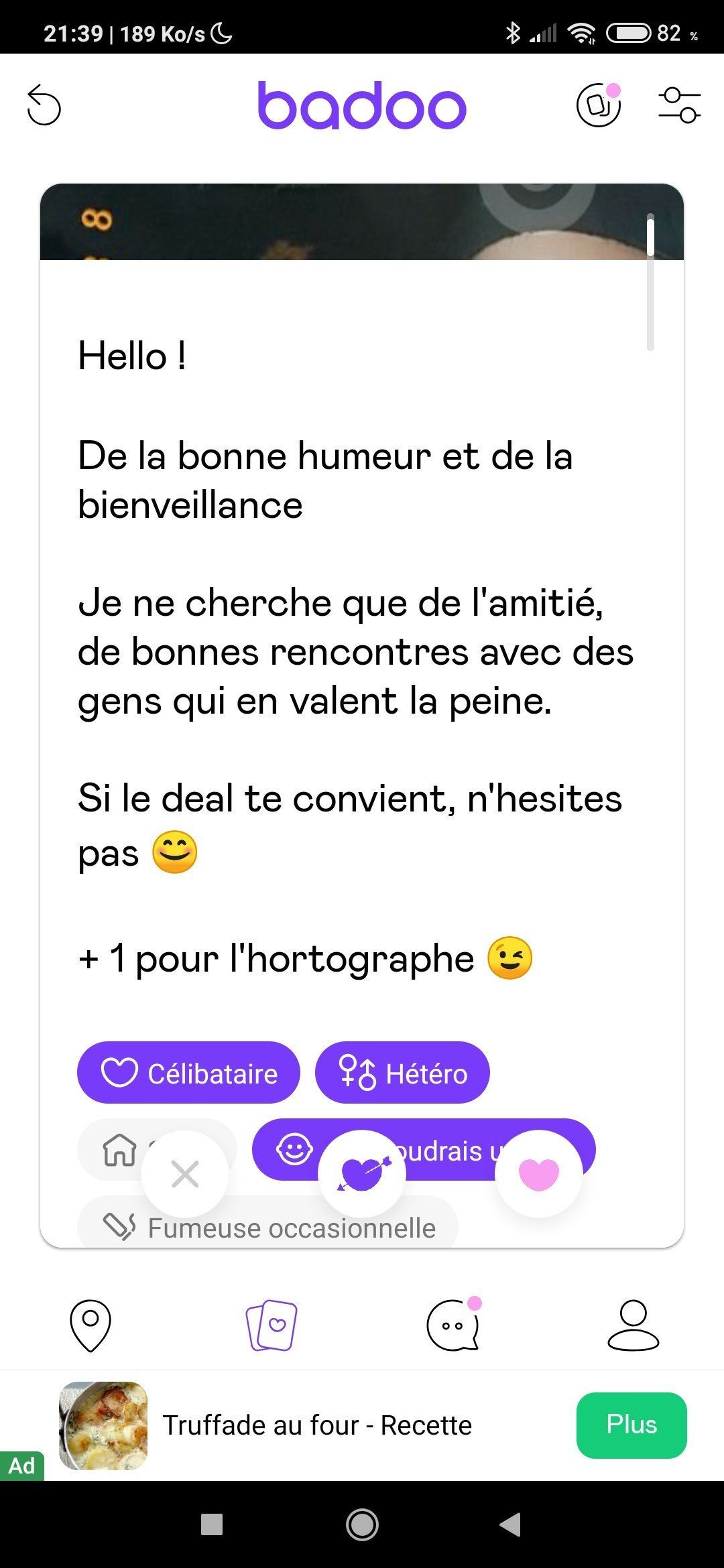Open the search filter settings
The height and width of the screenshot is (1568, 724).
point(679,105)
